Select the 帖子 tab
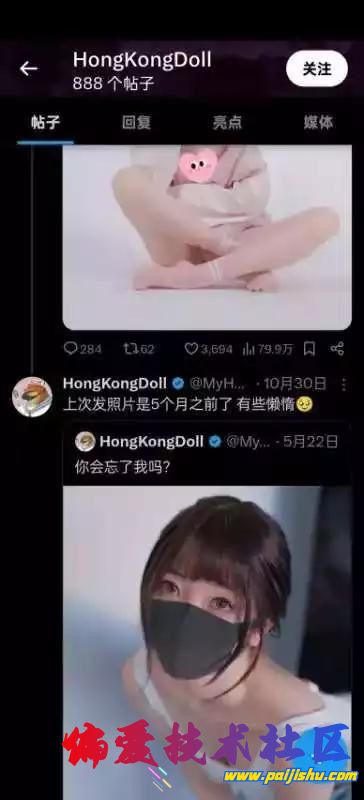The image size is (364, 800). (x=45, y=122)
